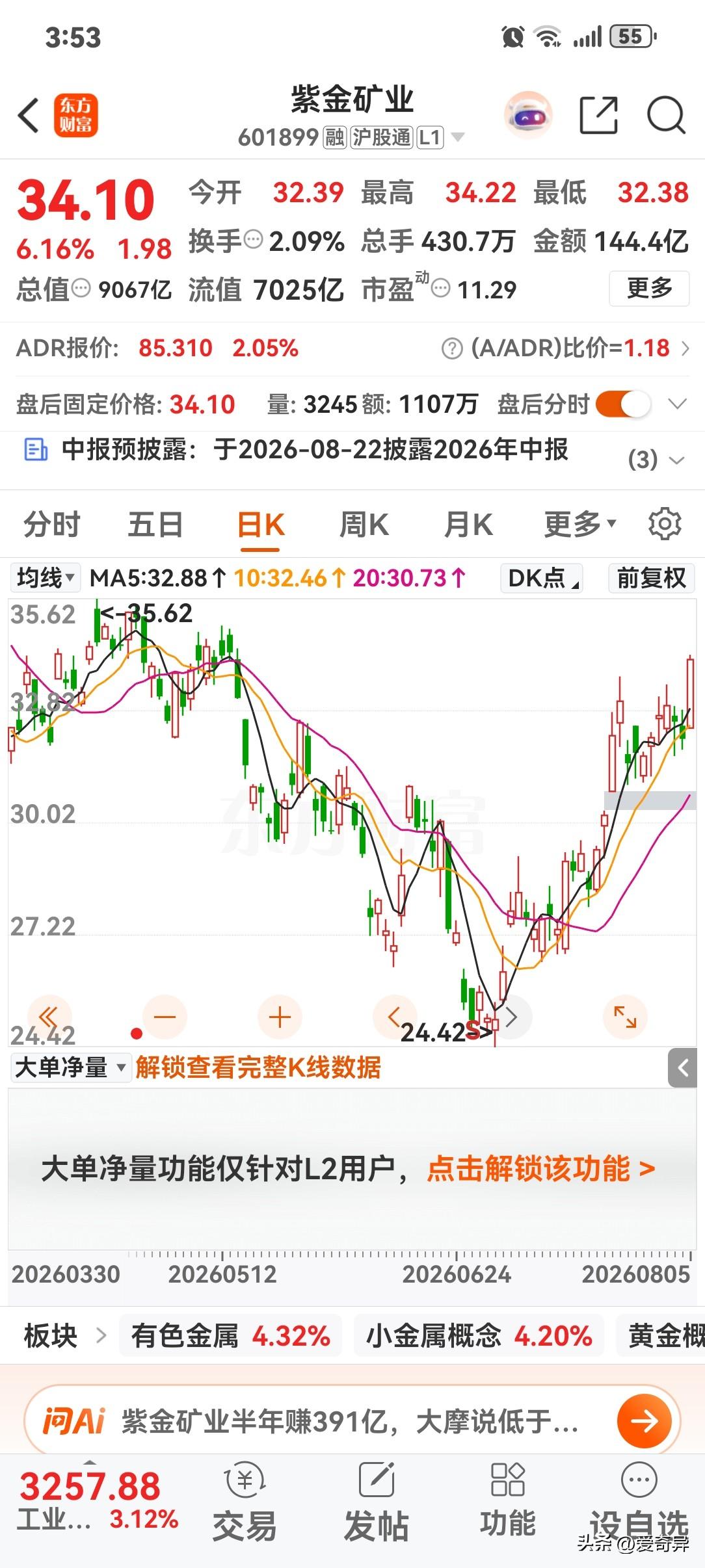The width and height of the screenshot is (705, 1568).
Task: Go back with the top-left arrow
Action: 29,116
